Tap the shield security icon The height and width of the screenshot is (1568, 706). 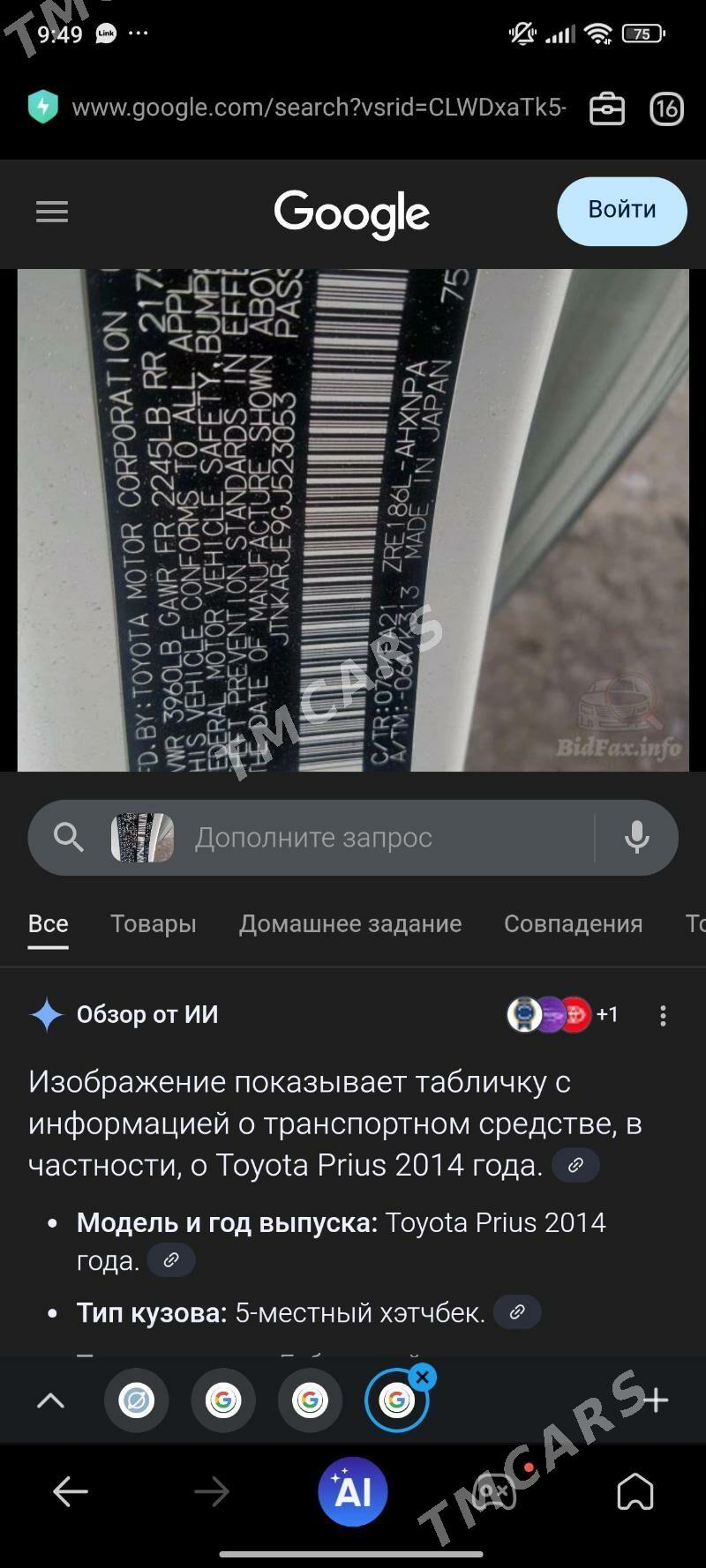tap(42, 108)
